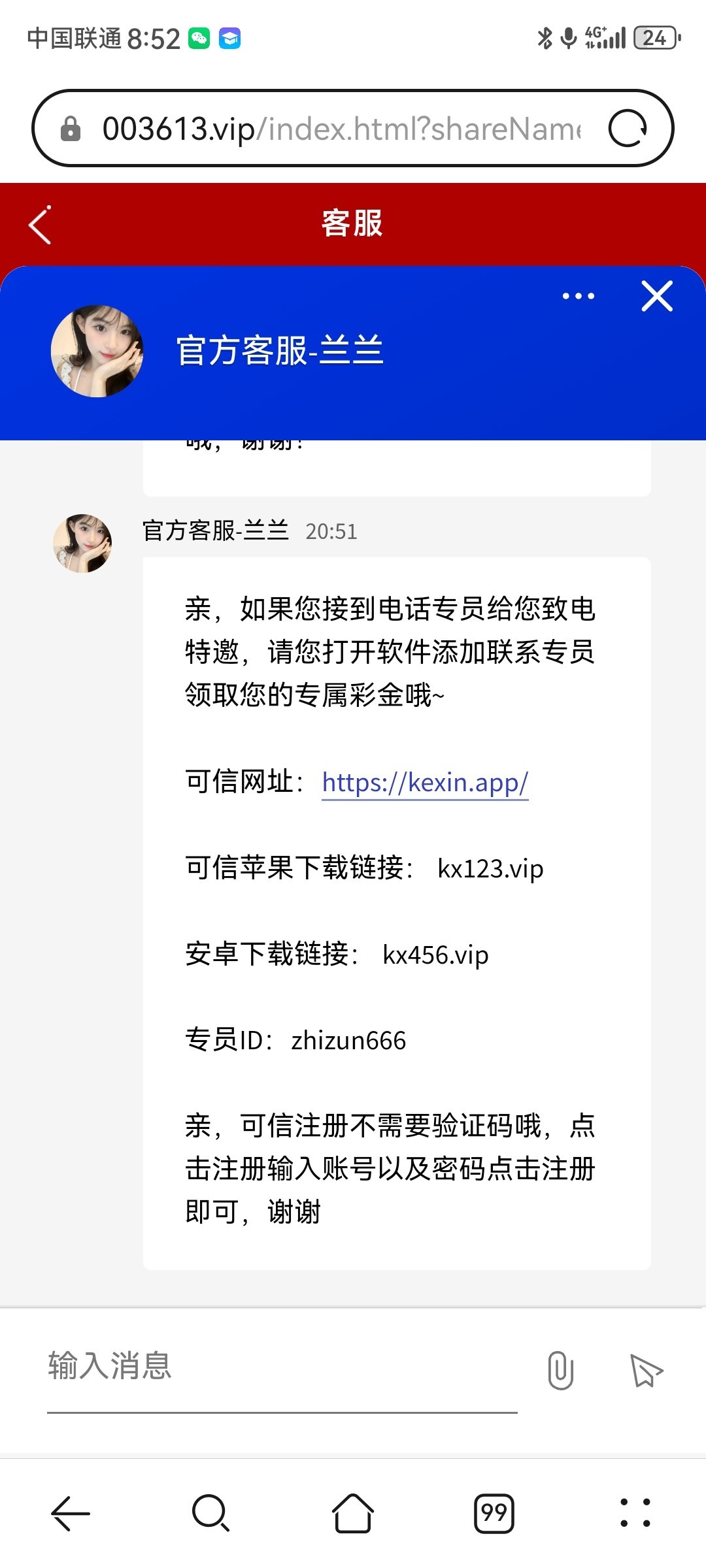Focus the 输入消息 message field
Screen dimensions: 706x1568
(281, 1367)
